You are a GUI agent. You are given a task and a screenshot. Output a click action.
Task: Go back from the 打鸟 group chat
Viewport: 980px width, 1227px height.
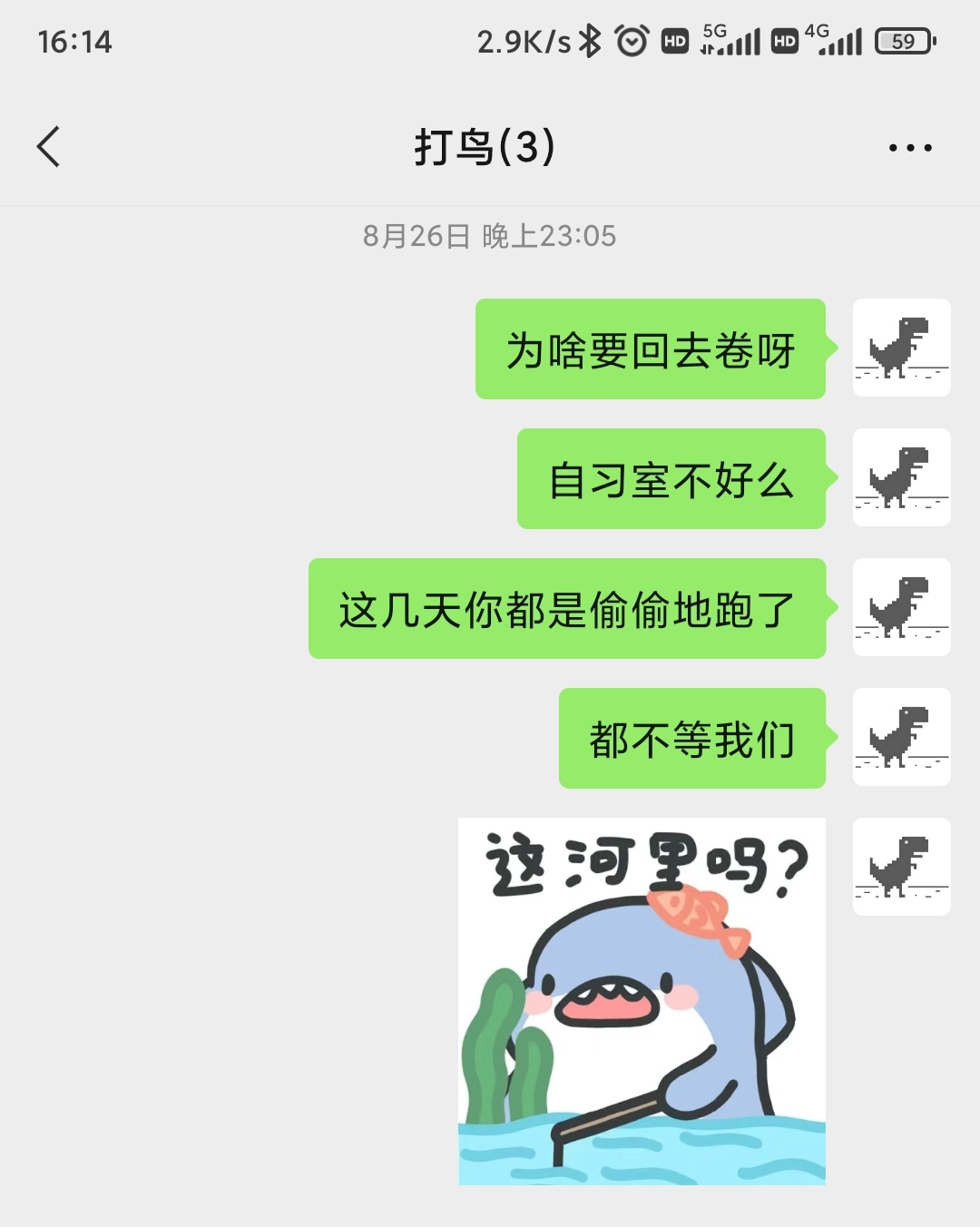[49, 147]
